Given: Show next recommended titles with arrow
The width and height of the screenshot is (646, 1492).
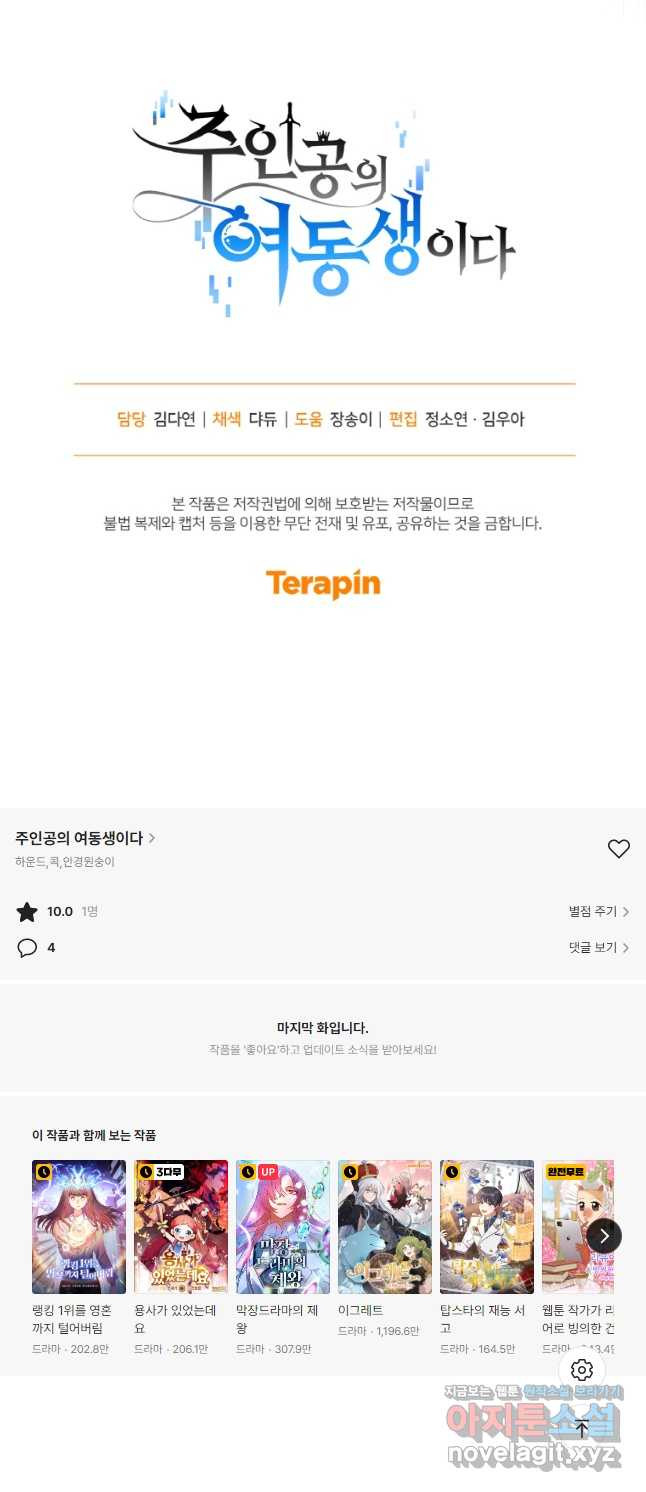Looking at the screenshot, I should pyautogui.click(x=604, y=1236).
